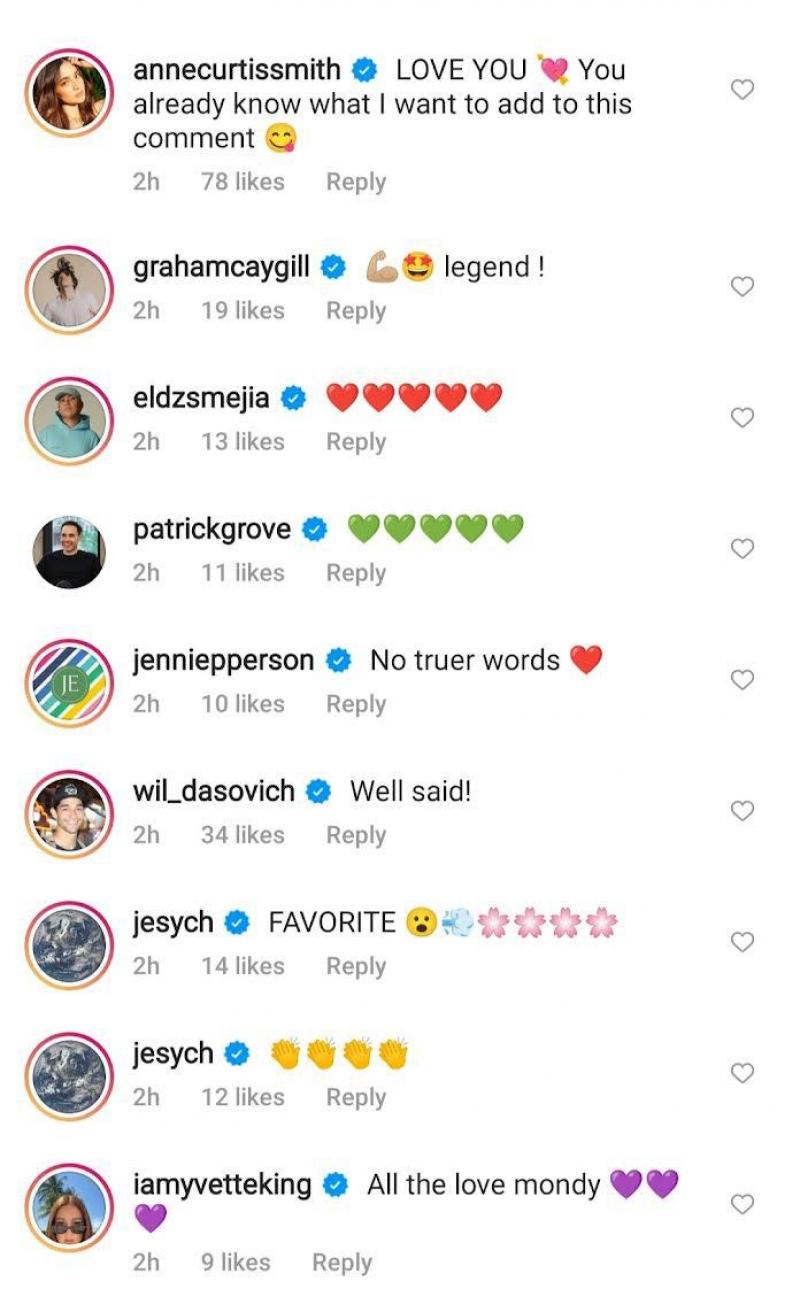
Task: Like eldzsmejia's red hearts comment
Action: point(742,418)
